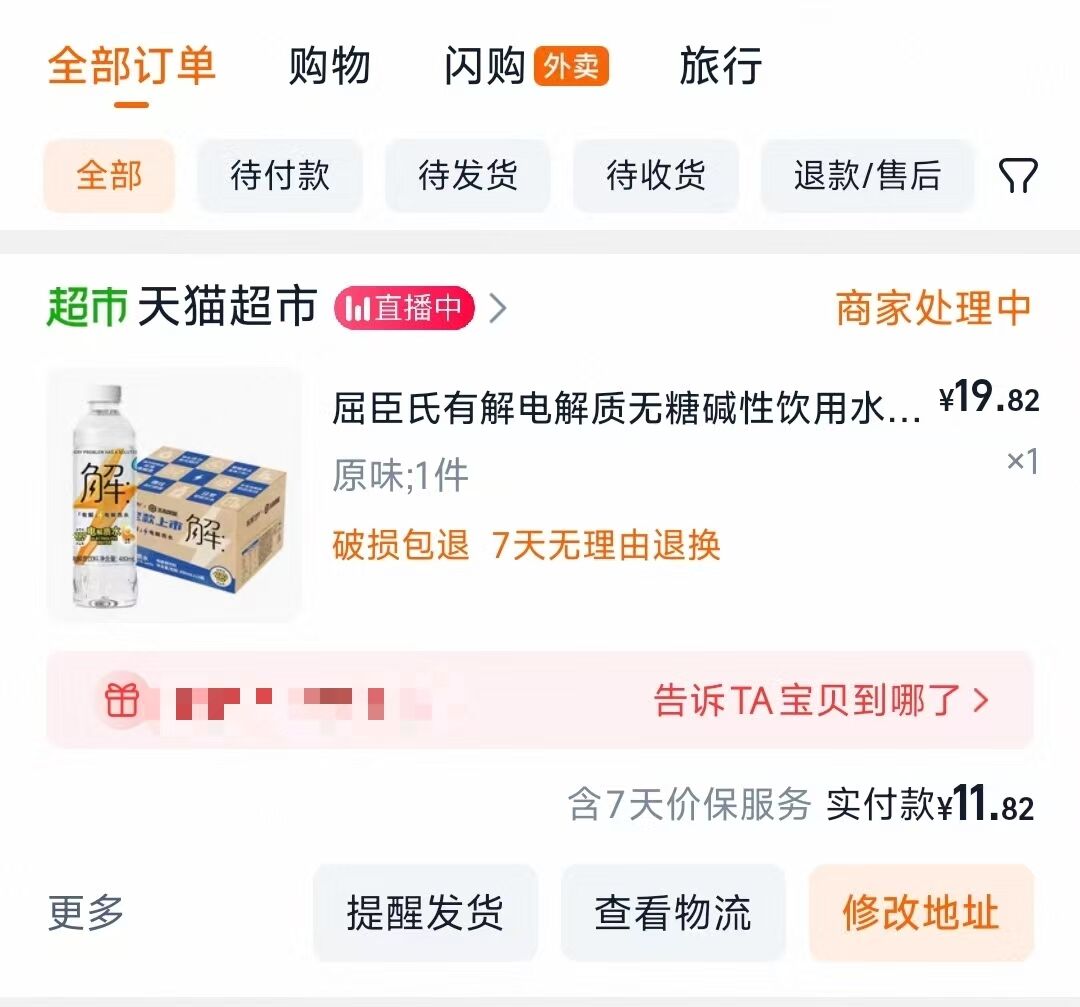Image resolution: width=1080 pixels, height=1007 pixels.
Task: Open the 直播中 live stream badge
Action: (x=405, y=309)
